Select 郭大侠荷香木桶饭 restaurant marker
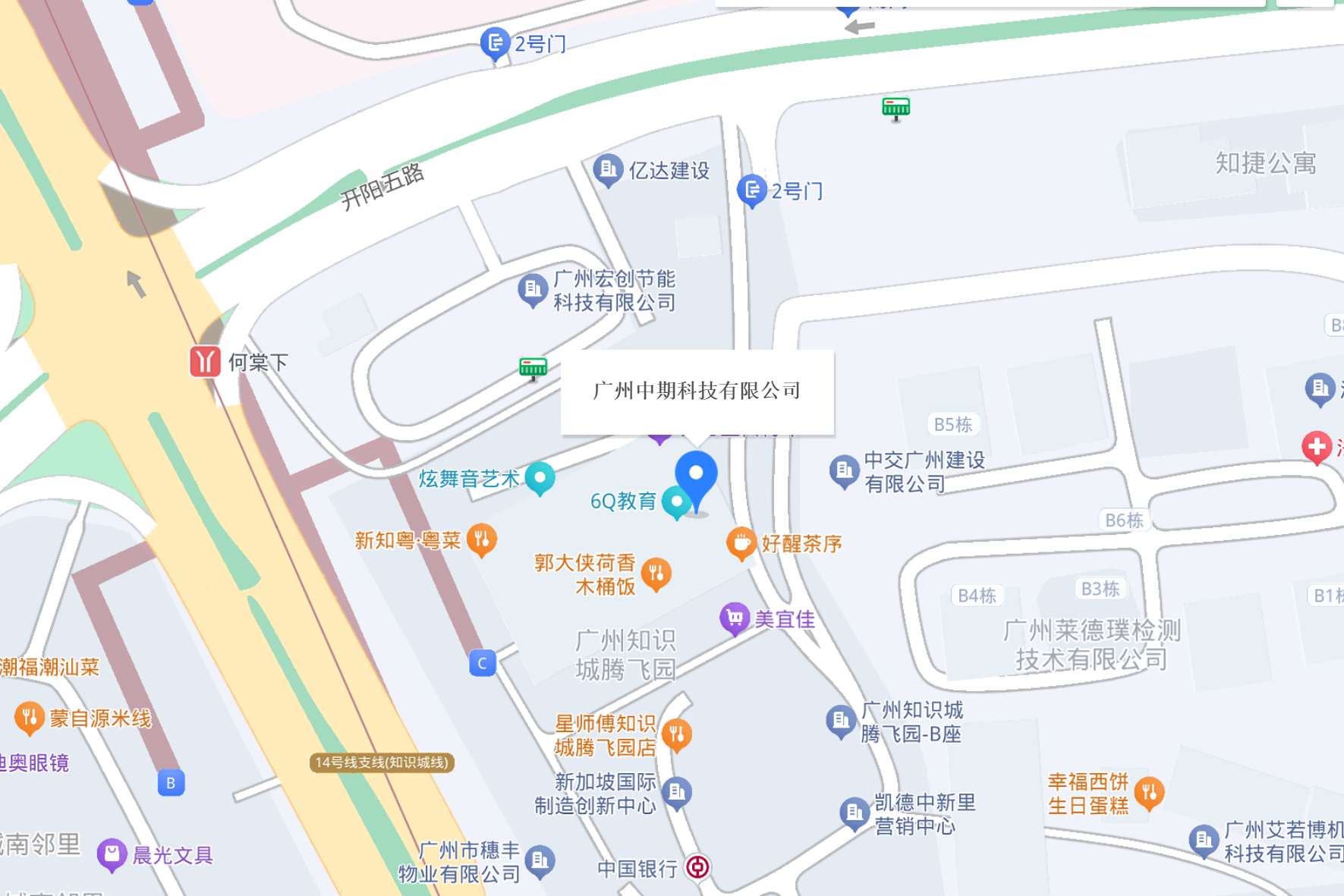Viewport: 1344px width, 896px height. tap(656, 574)
